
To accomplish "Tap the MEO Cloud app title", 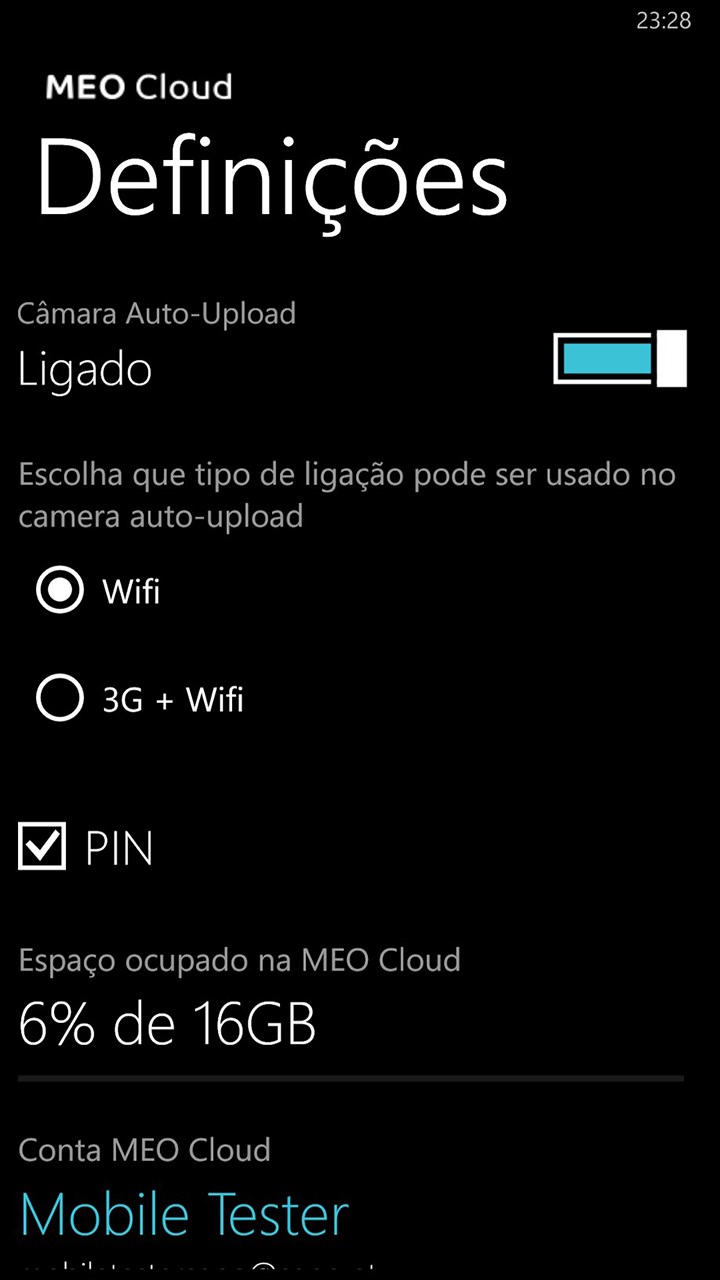I will click(x=137, y=87).
